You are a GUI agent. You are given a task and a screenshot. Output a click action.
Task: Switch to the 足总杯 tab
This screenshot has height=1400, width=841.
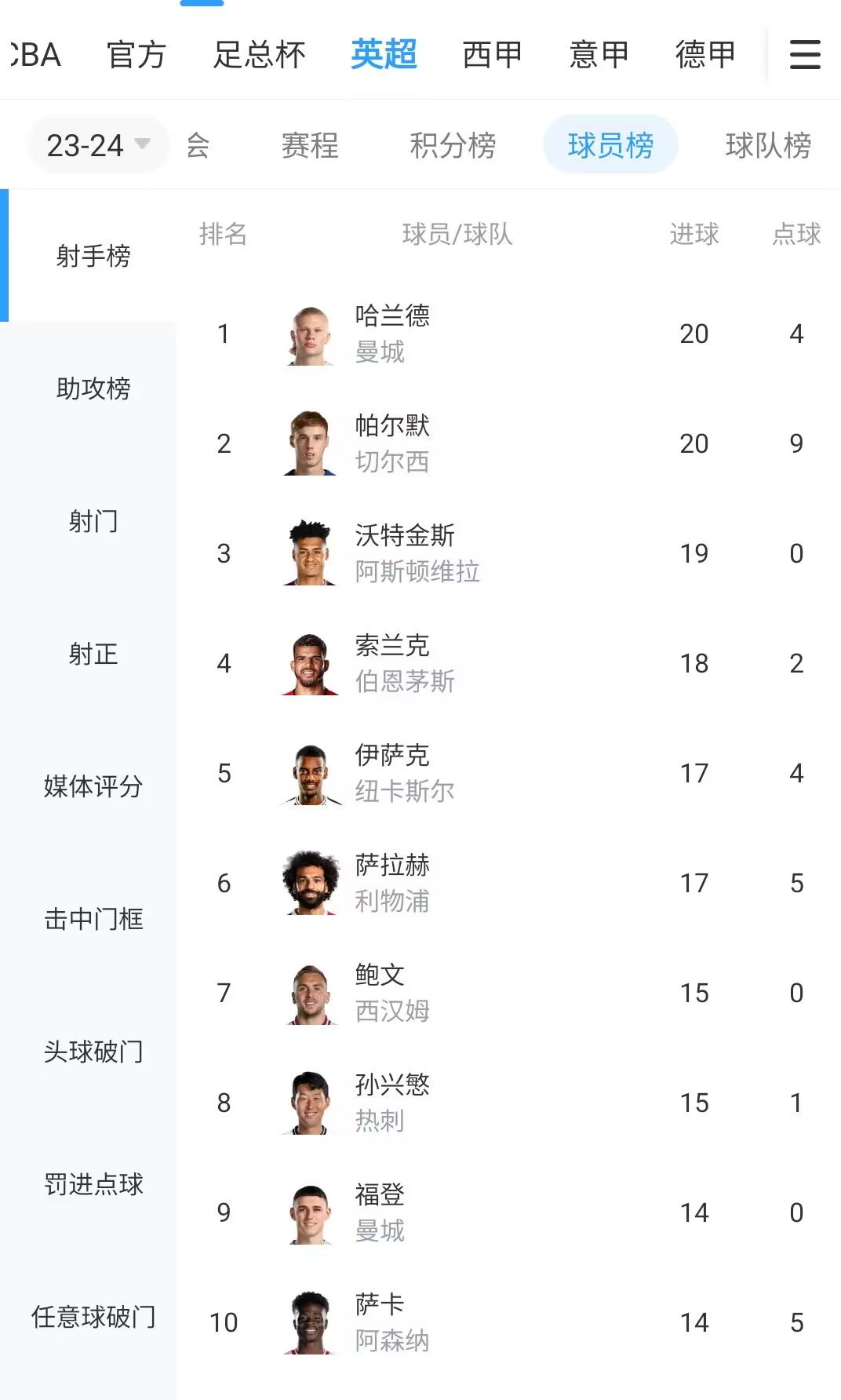[260, 55]
